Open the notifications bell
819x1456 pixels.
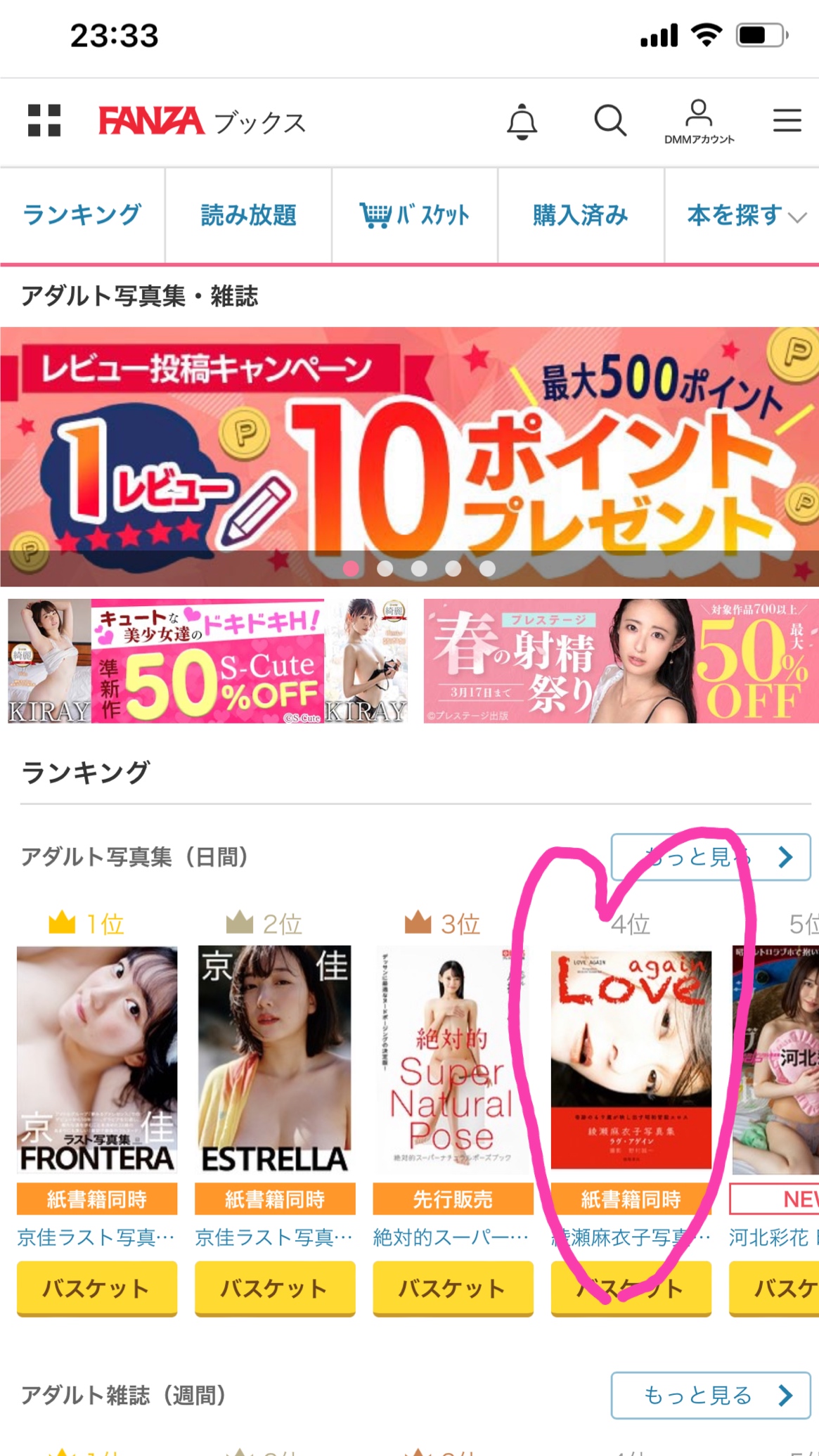pyautogui.click(x=522, y=122)
